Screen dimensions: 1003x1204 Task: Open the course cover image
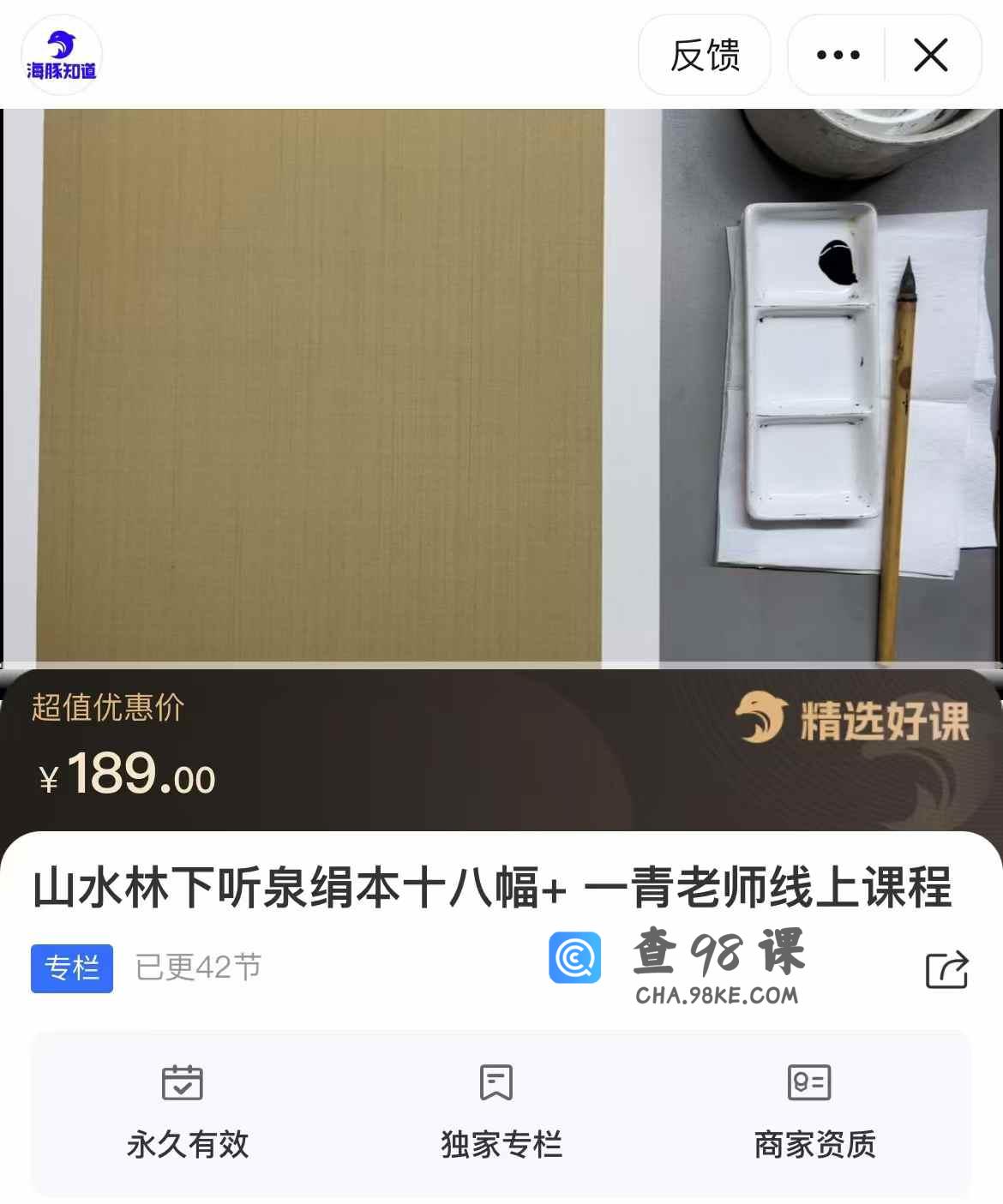[501, 386]
